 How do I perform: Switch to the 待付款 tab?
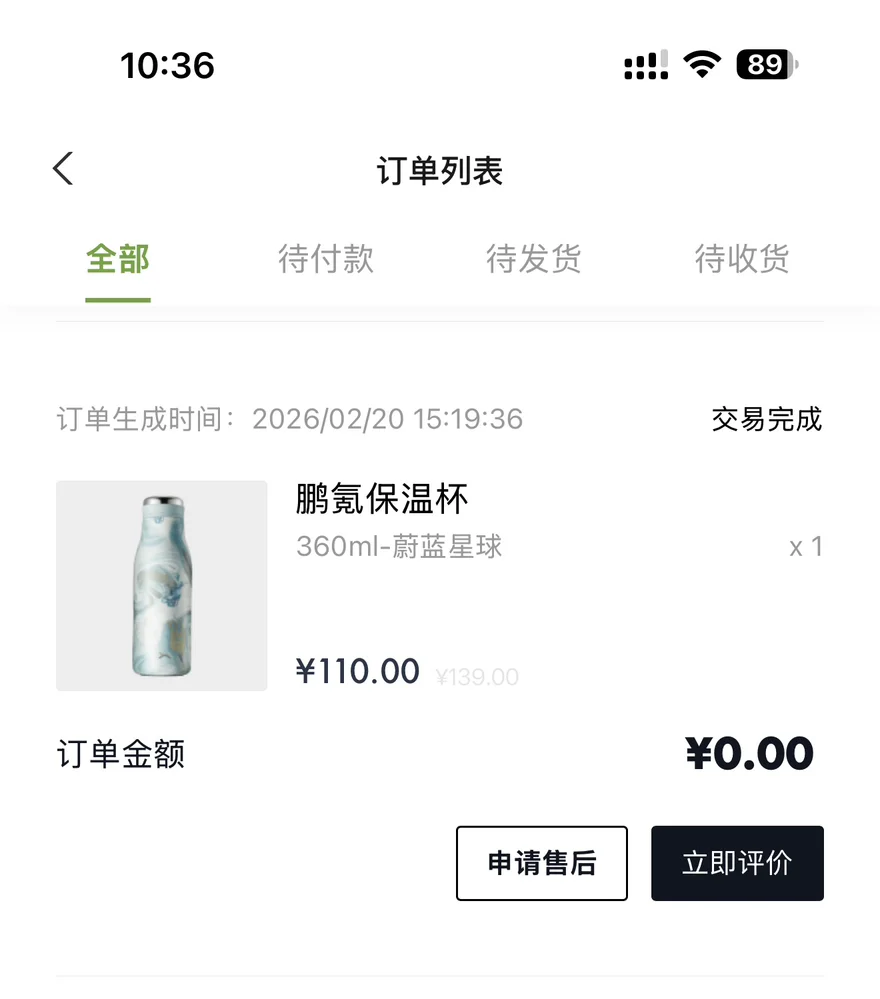326,260
